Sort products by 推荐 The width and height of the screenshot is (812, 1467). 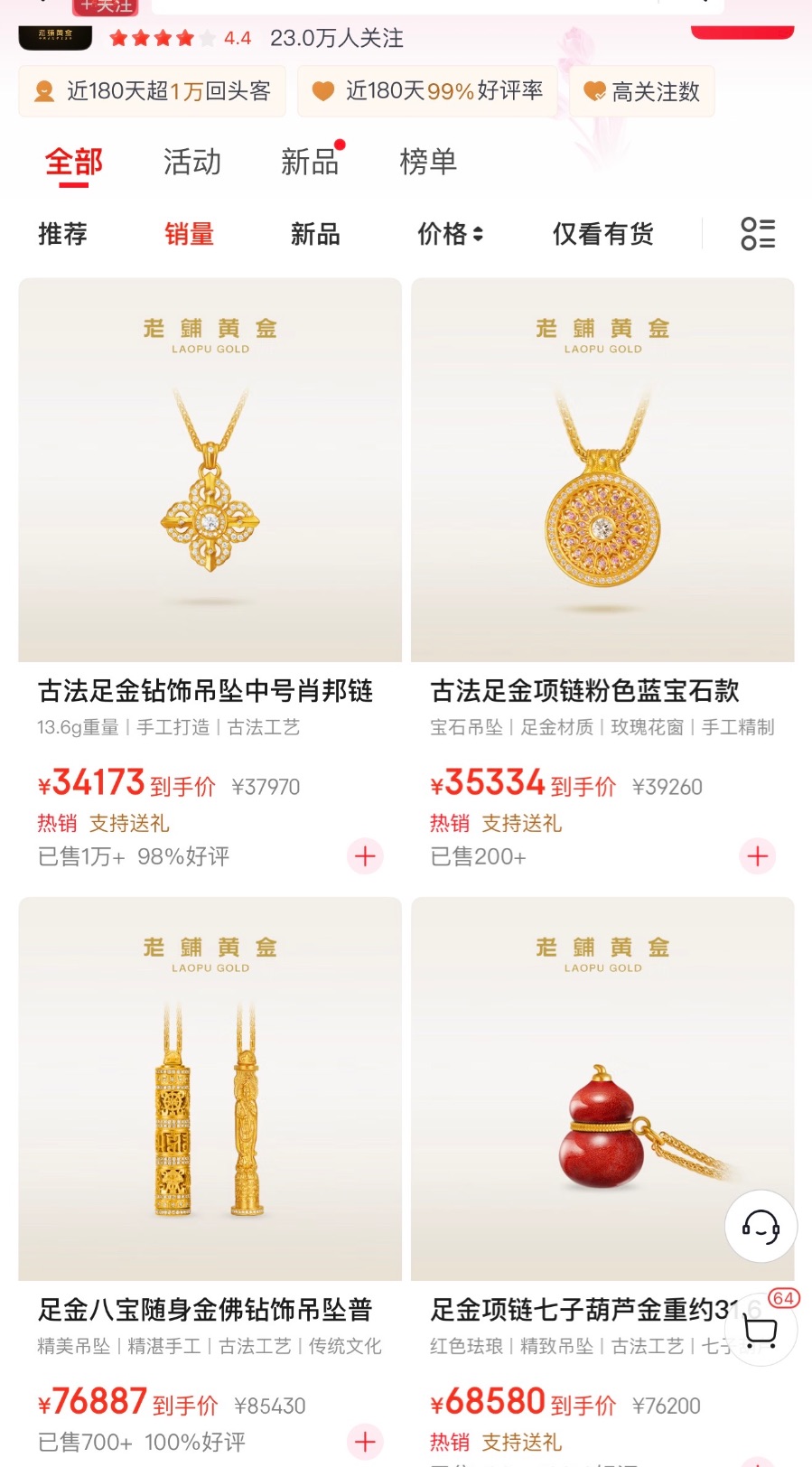click(62, 234)
